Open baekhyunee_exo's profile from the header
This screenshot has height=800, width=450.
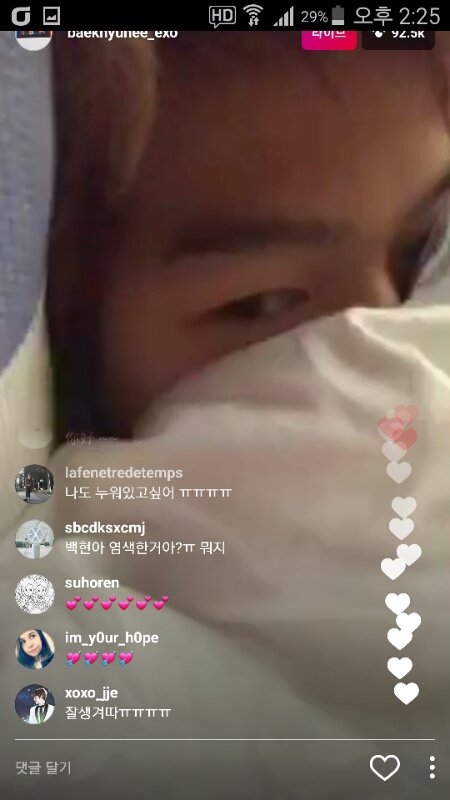tap(122, 35)
